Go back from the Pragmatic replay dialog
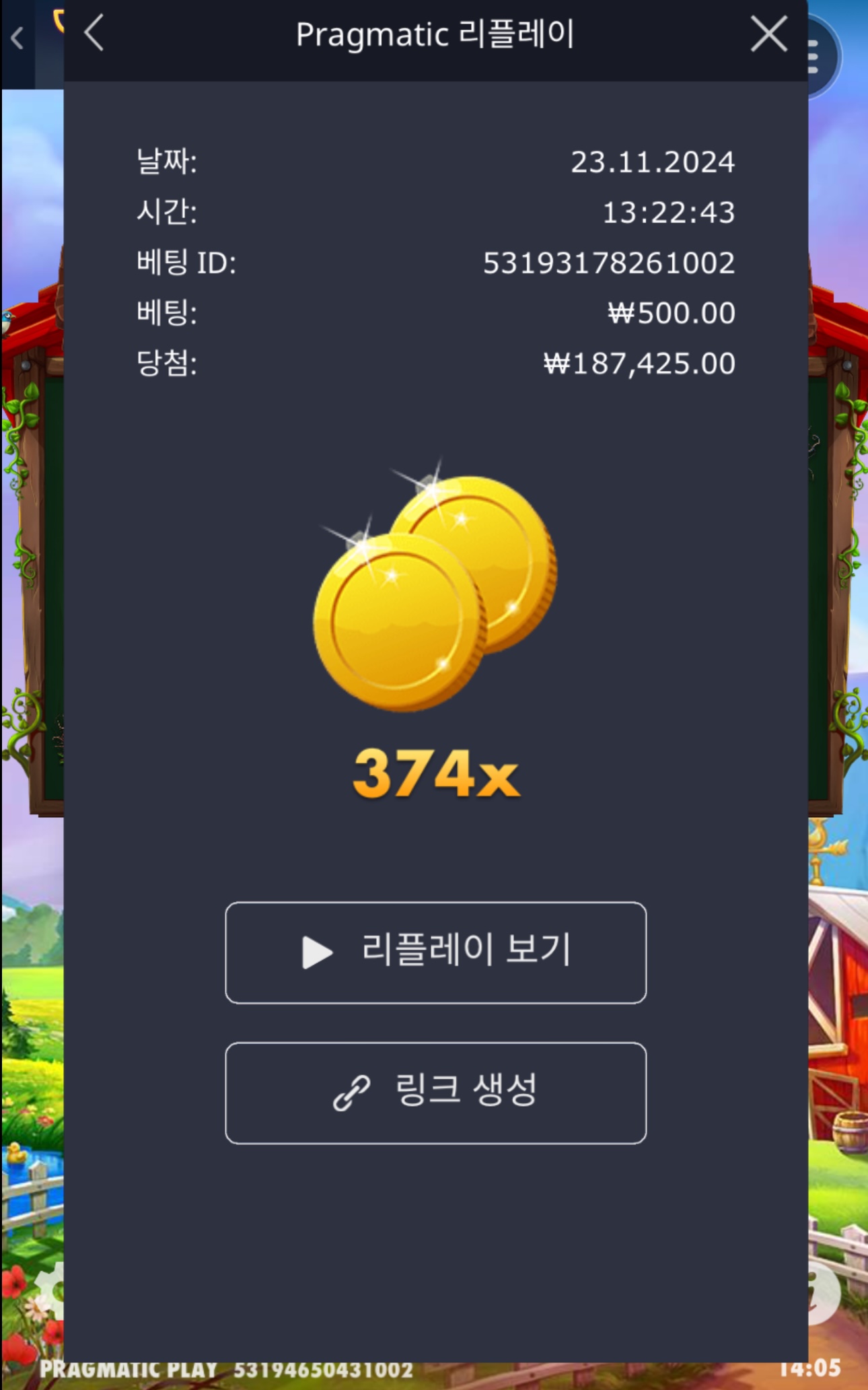Image resolution: width=868 pixels, height=1390 pixels. pos(94,33)
